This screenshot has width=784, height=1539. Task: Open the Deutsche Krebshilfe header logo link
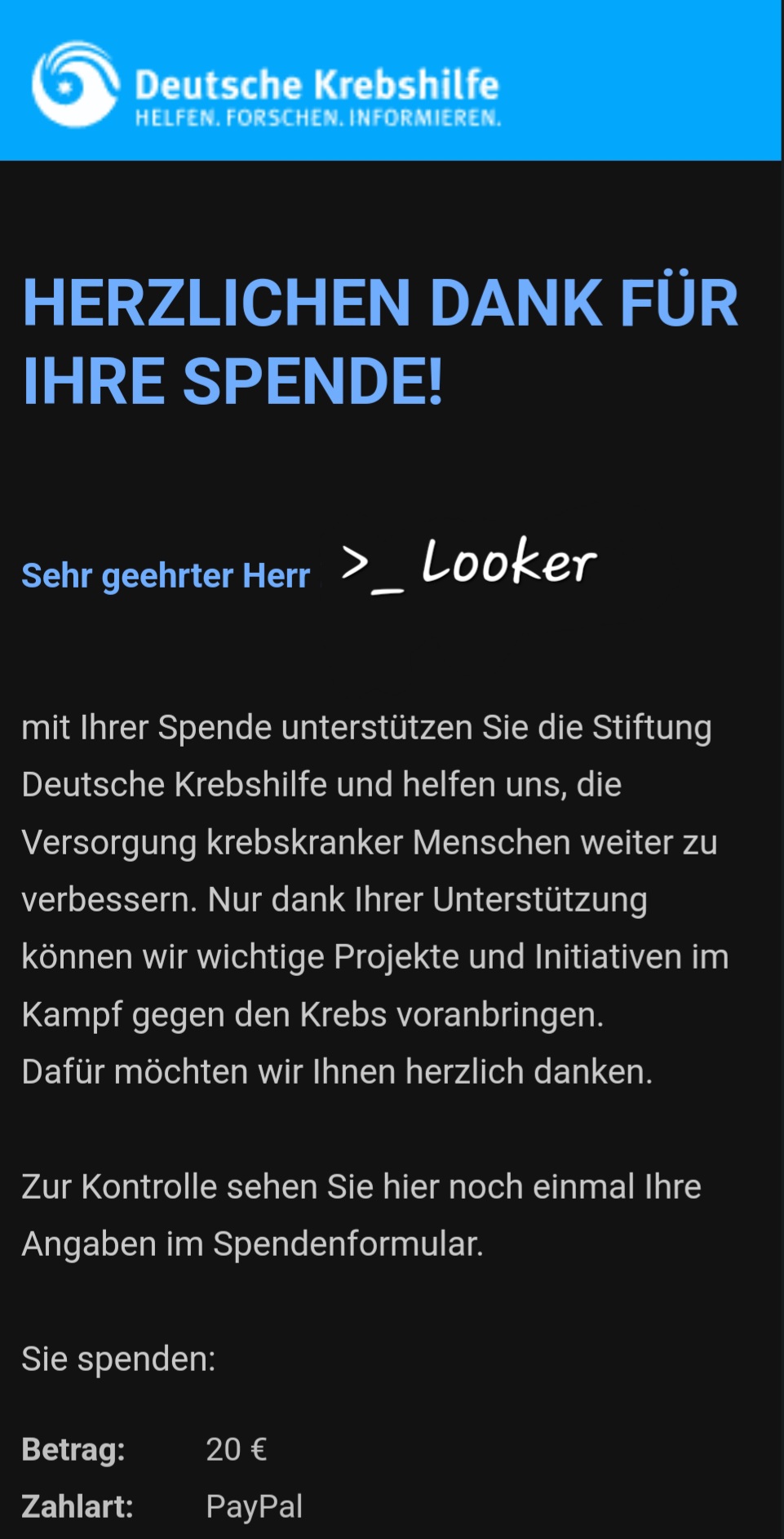[266, 86]
